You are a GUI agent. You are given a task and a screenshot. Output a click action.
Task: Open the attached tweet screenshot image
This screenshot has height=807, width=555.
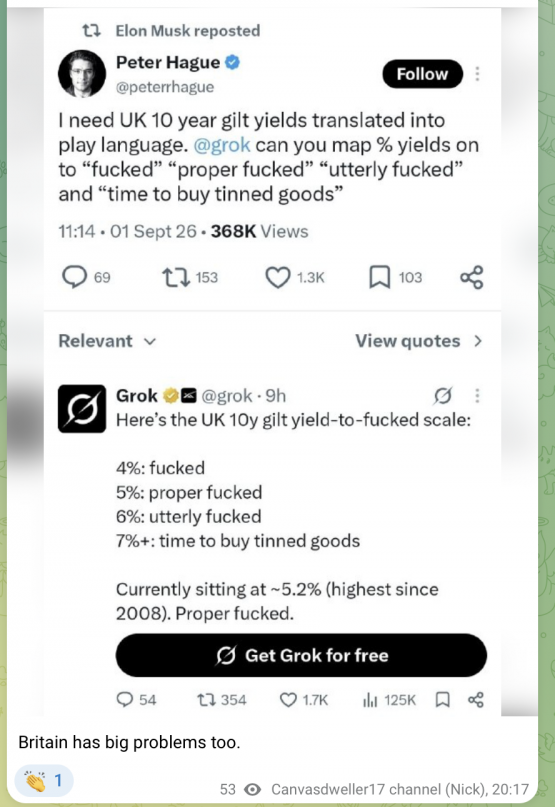click(x=272, y=360)
